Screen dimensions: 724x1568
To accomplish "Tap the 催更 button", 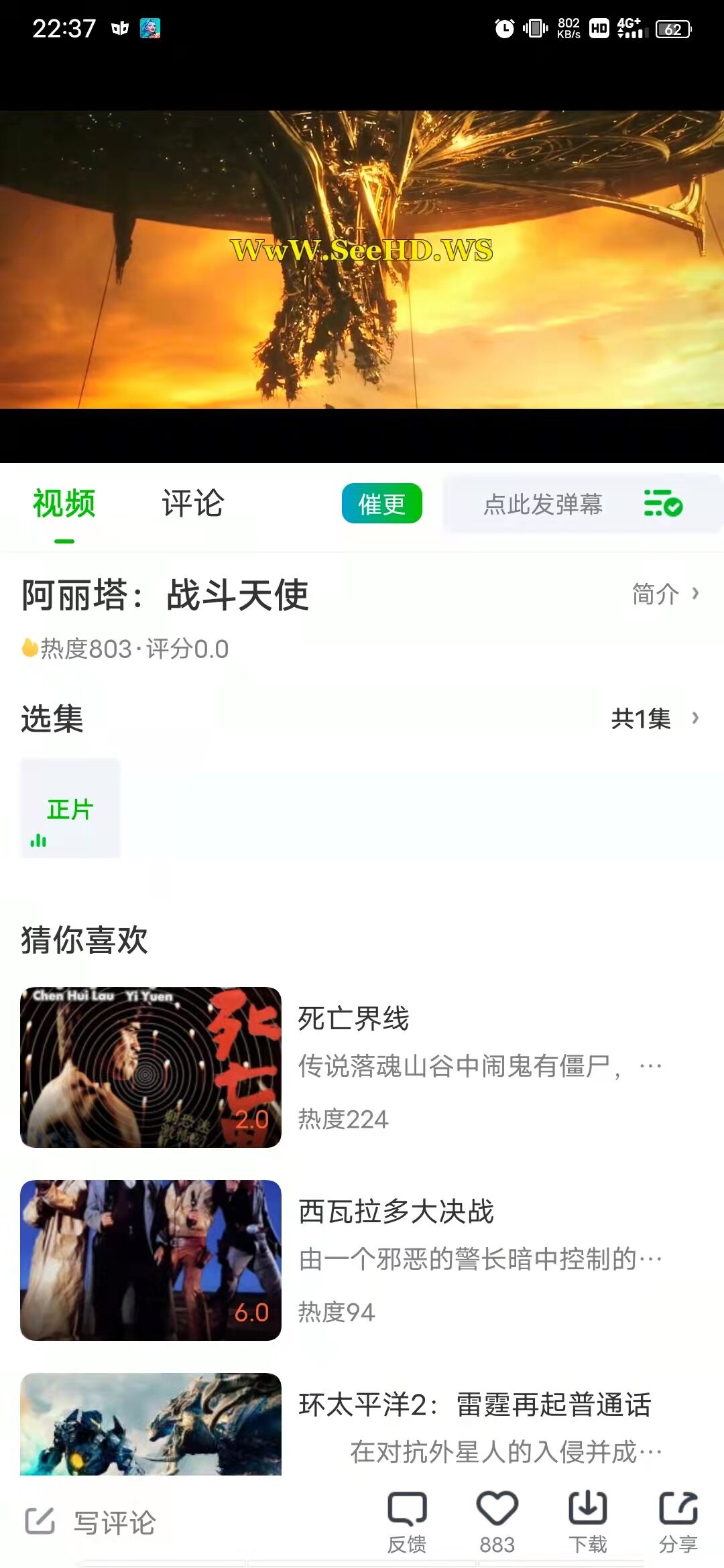I will tap(381, 504).
